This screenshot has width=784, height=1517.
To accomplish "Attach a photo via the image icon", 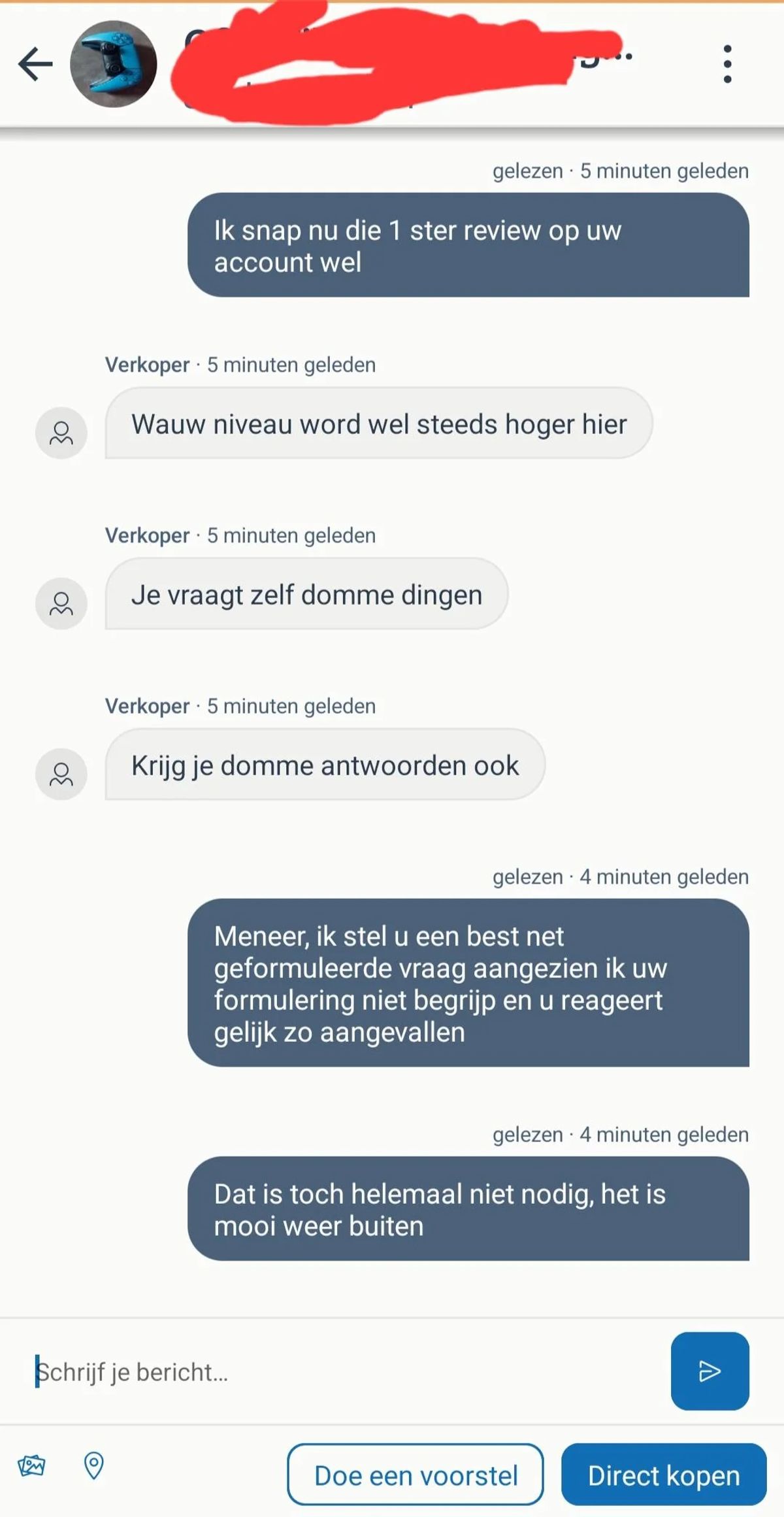I will coord(31,1465).
